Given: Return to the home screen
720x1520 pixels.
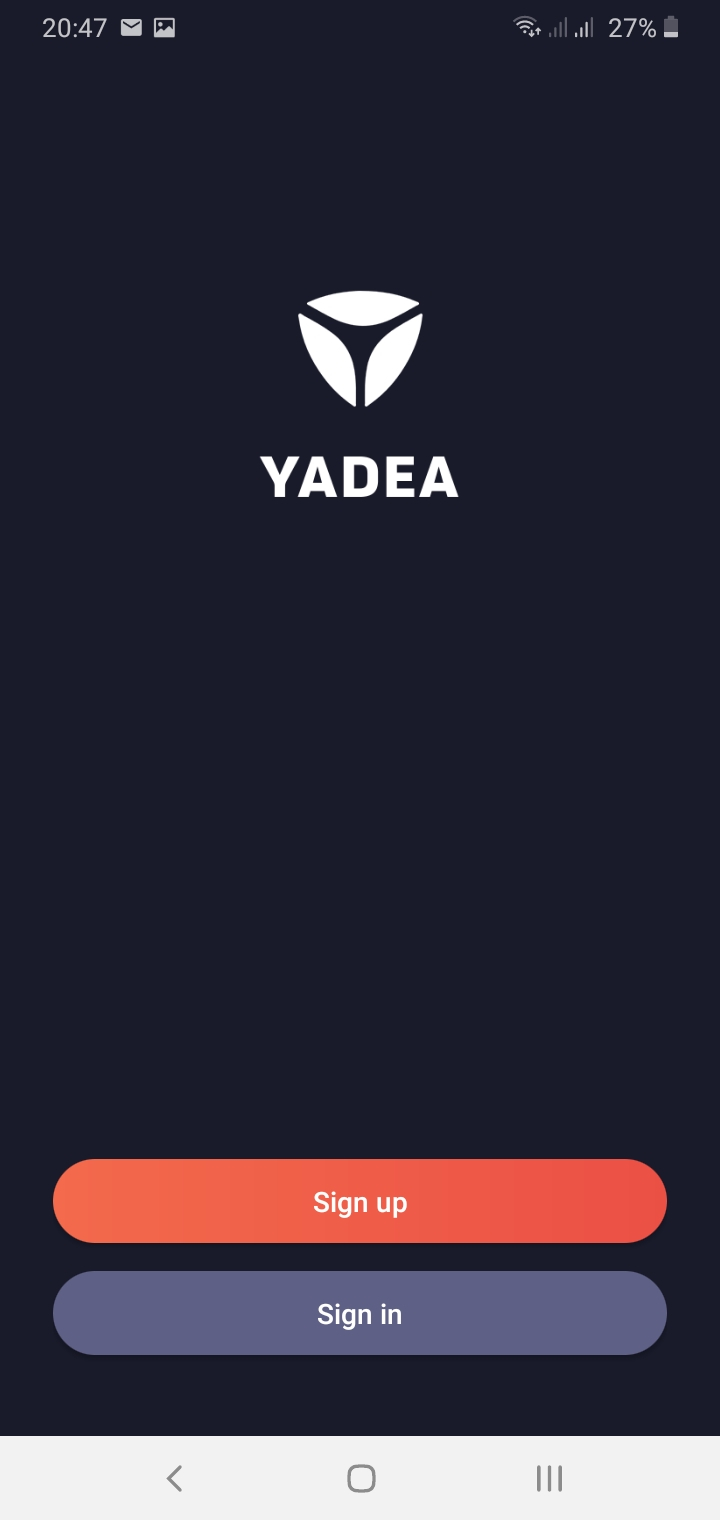Looking at the screenshot, I should click(x=361, y=1478).
